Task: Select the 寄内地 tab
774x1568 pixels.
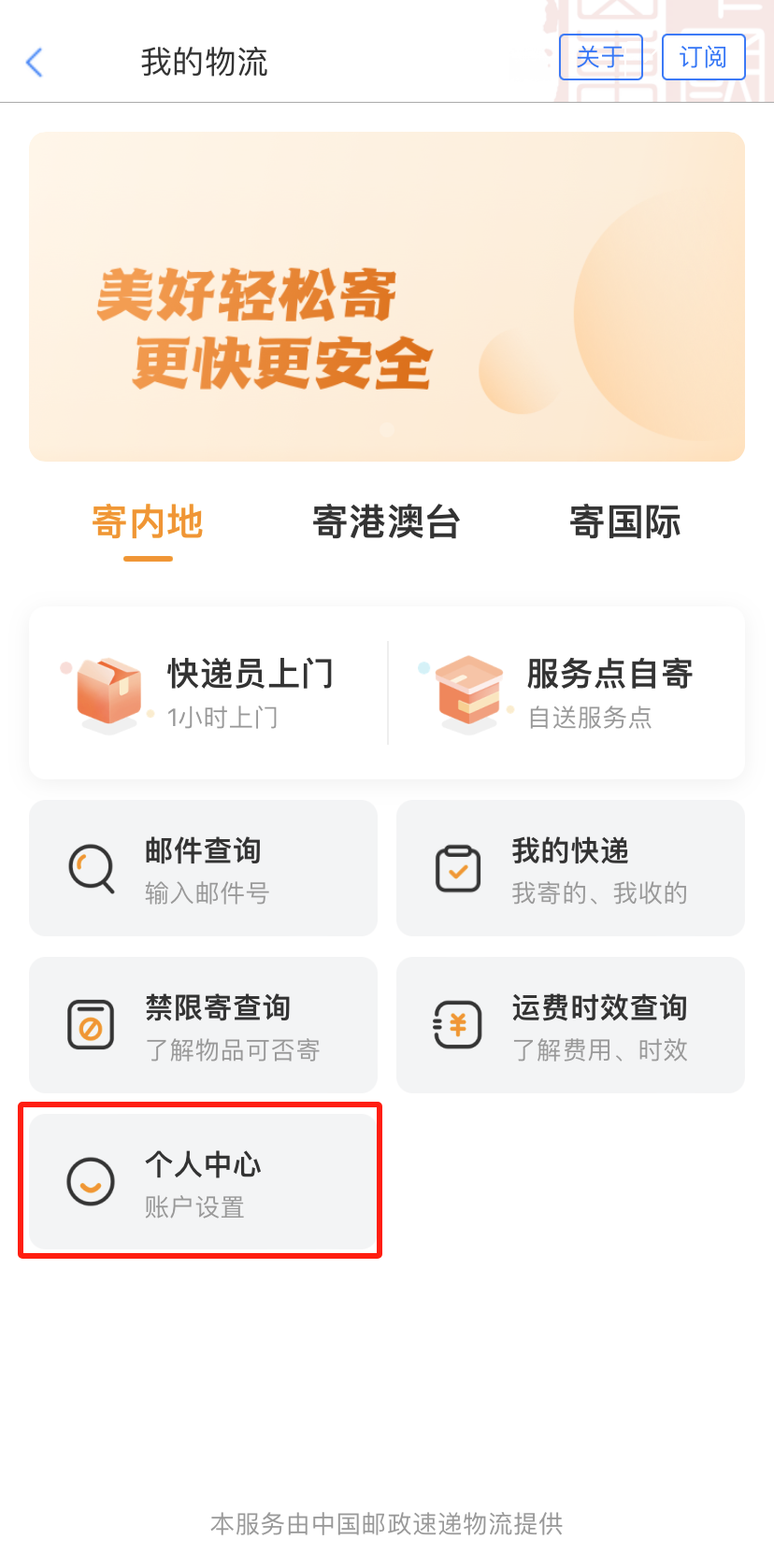Action: coord(148,522)
